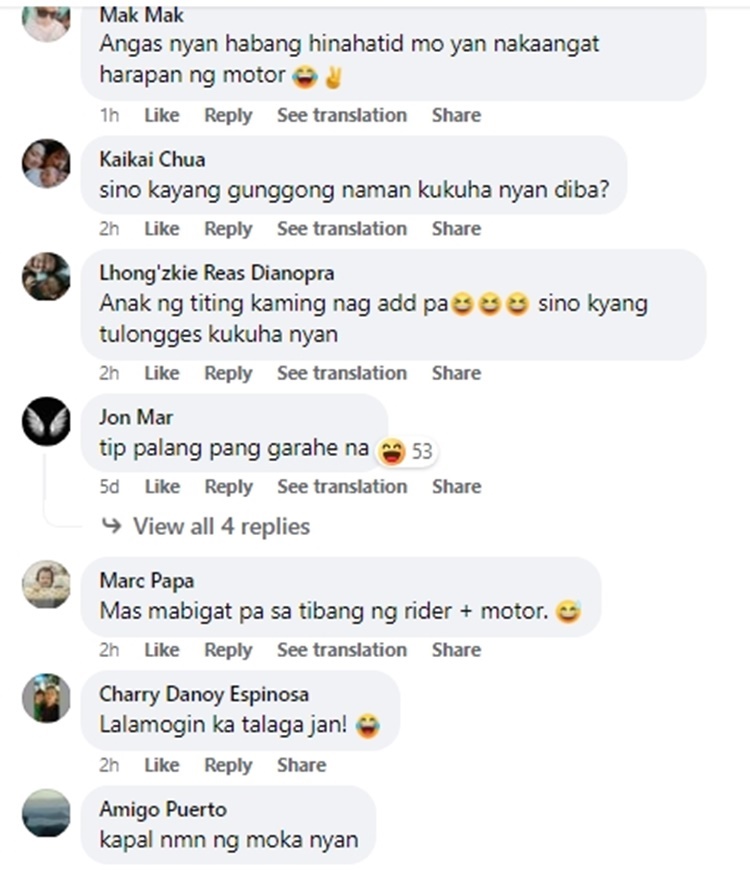Reply to Charry Danoy Espinosa's comment

pos(228,765)
